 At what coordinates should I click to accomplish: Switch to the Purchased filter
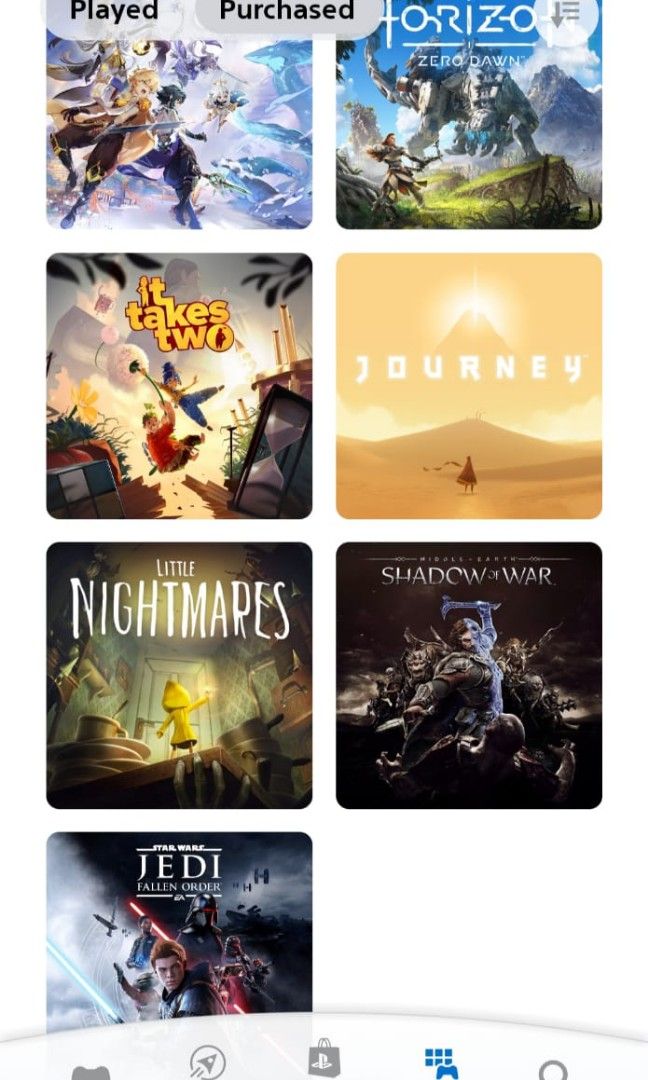pos(287,13)
